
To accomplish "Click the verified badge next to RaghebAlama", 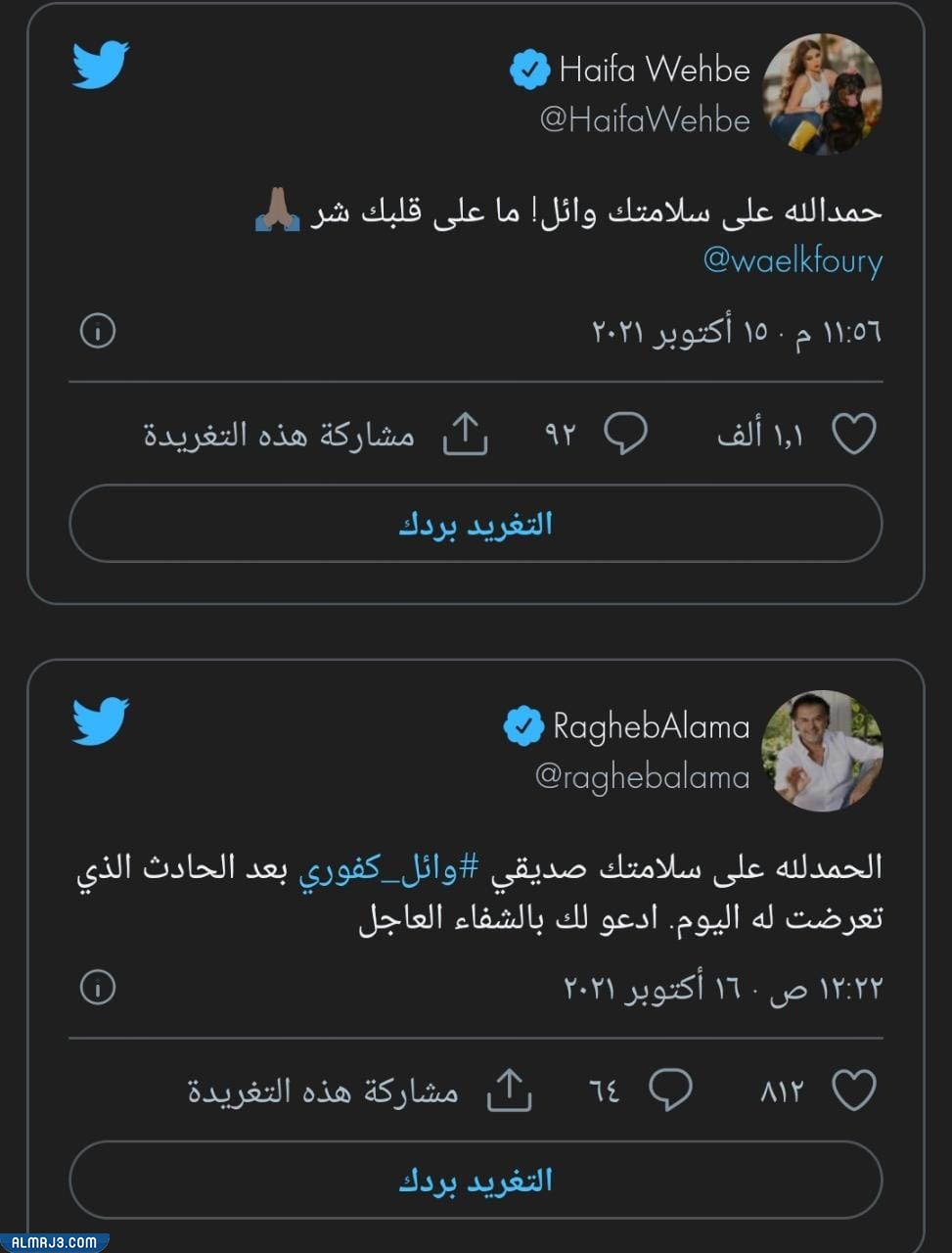I will click(x=525, y=724).
